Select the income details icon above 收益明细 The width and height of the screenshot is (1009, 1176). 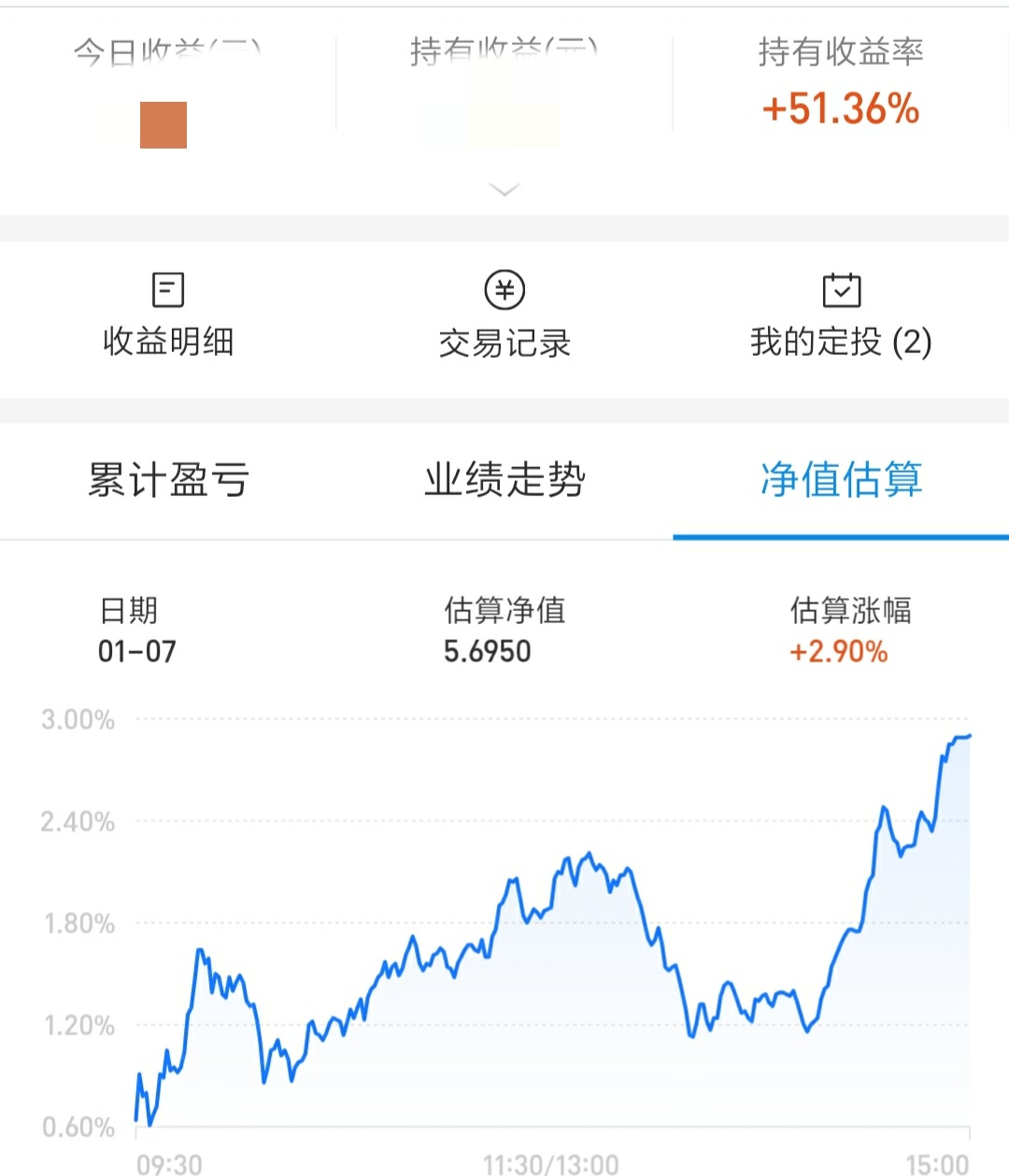(x=167, y=290)
